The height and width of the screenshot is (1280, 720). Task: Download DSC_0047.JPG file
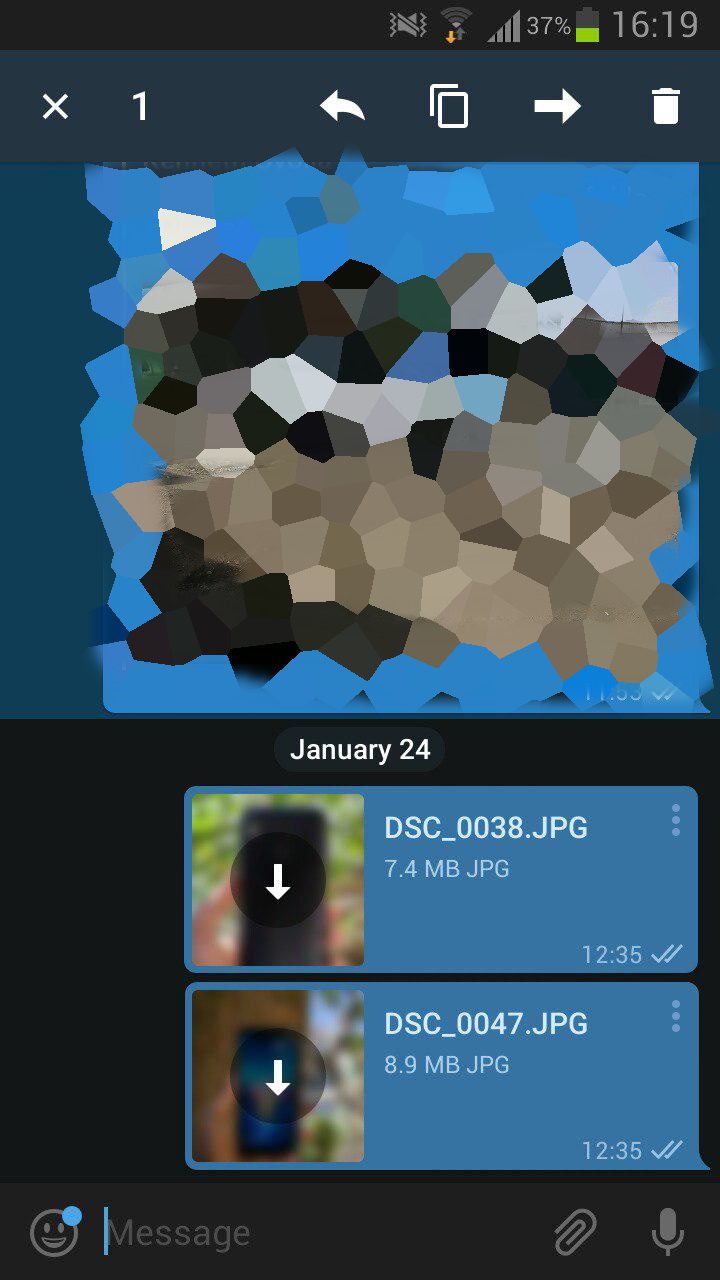[278, 1077]
